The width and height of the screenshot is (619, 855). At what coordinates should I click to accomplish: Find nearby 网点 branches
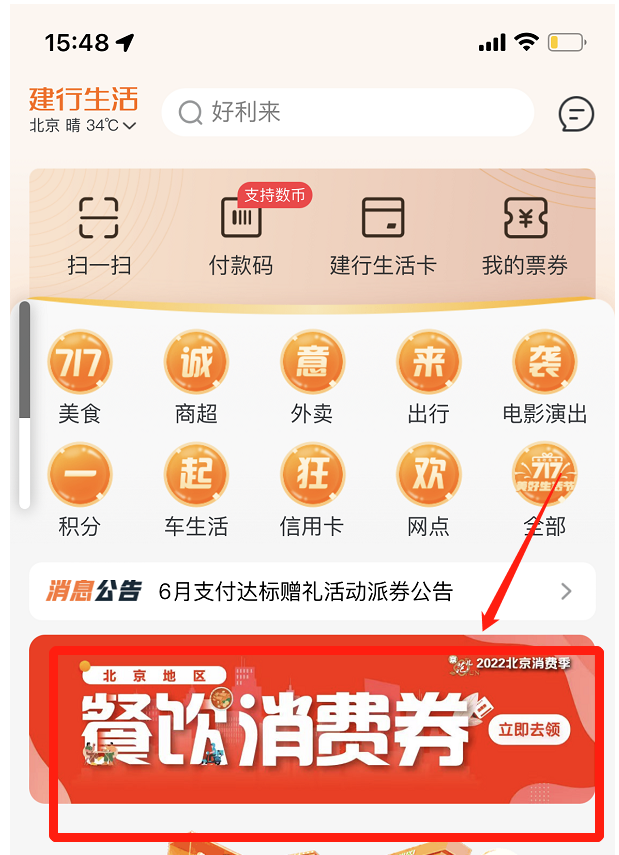click(428, 489)
